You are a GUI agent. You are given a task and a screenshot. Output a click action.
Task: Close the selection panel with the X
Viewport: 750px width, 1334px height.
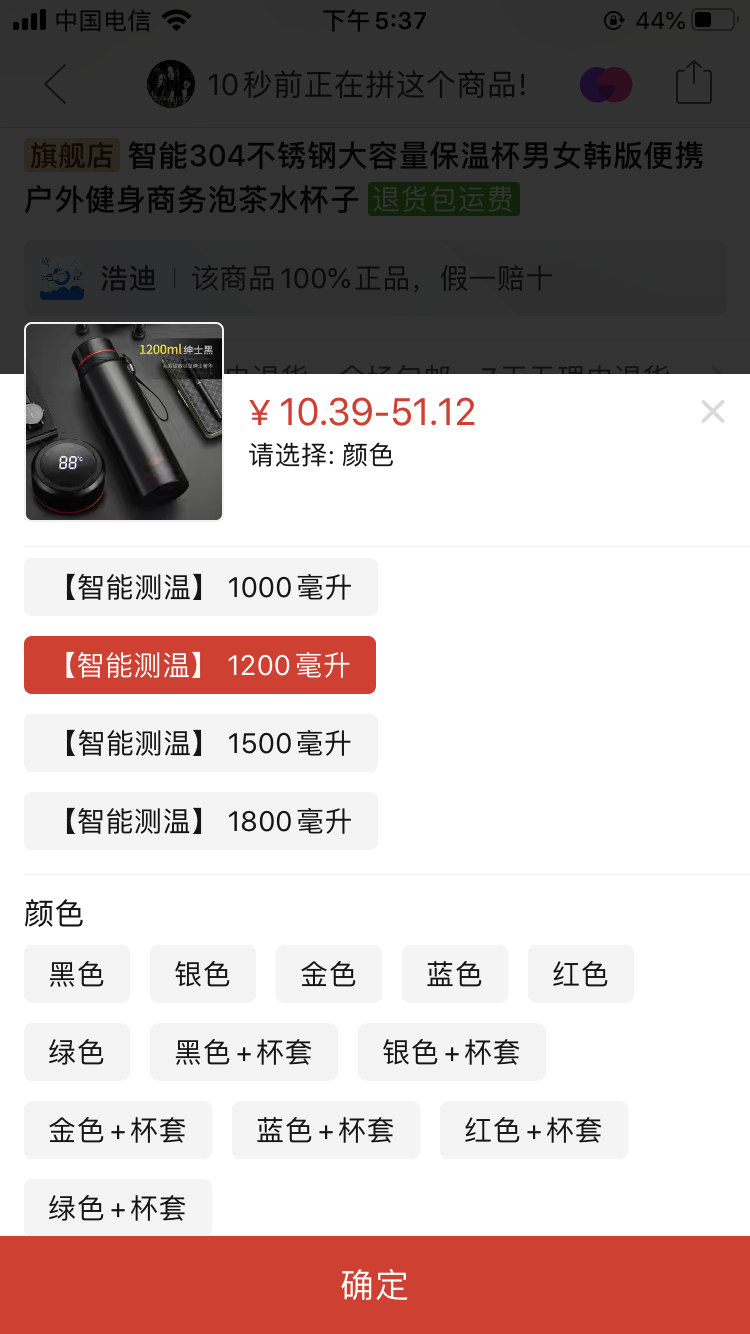tap(712, 411)
